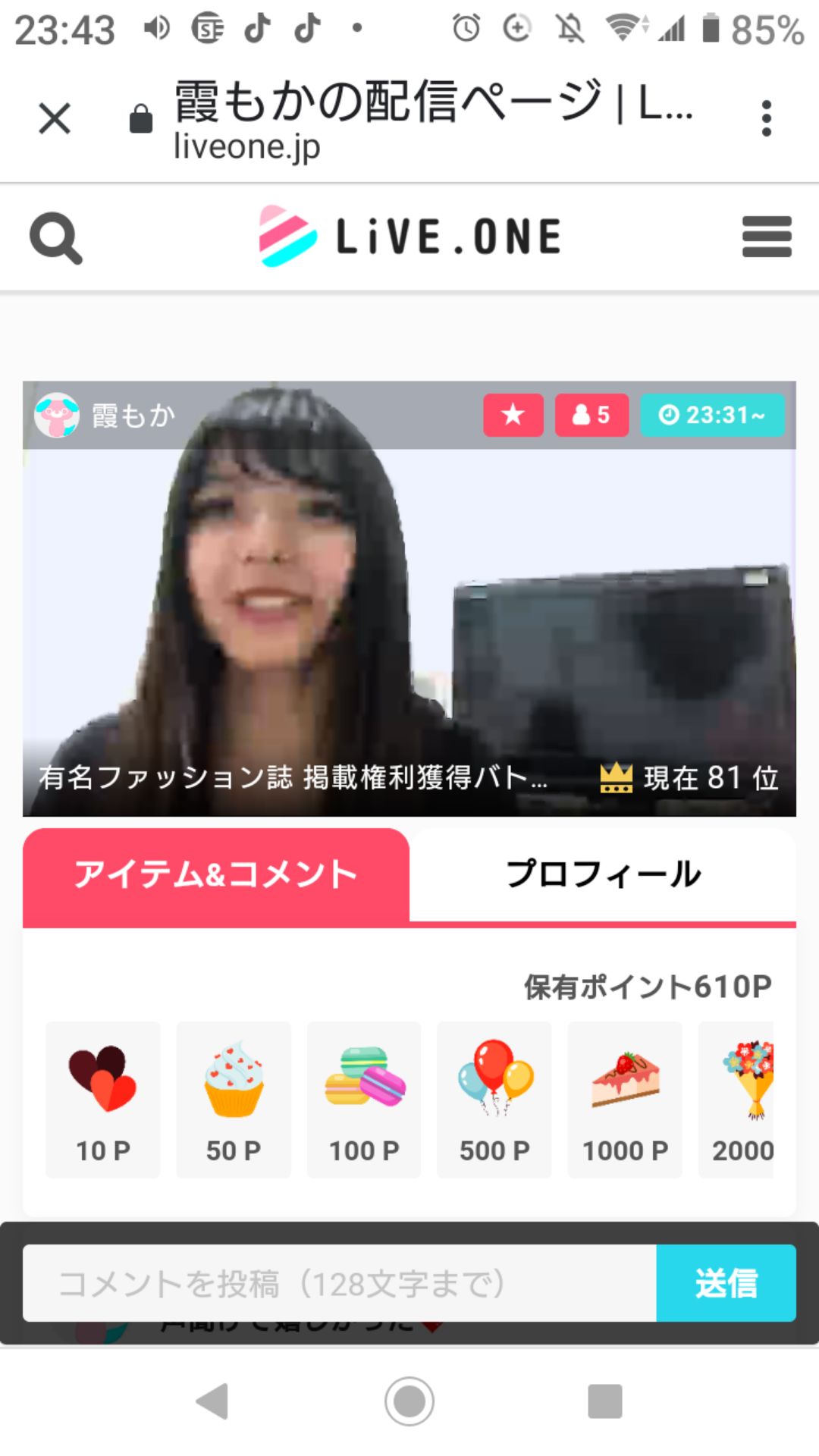The height and width of the screenshot is (1456, 819).
Task: Tap the star favorite toggle on the video
Action: [513, 416]
